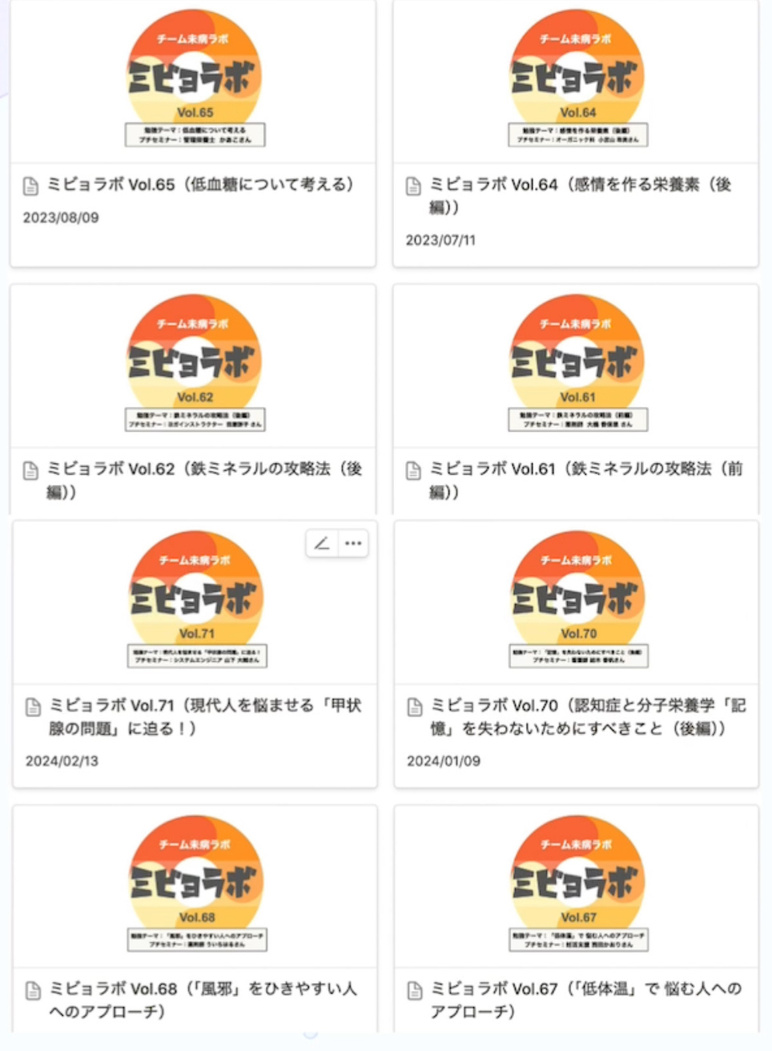Screen dimensions: 772x1051
Task: Open the ミビョラボ Vol.70 dementia card
Action: click(x=576, y=654)
